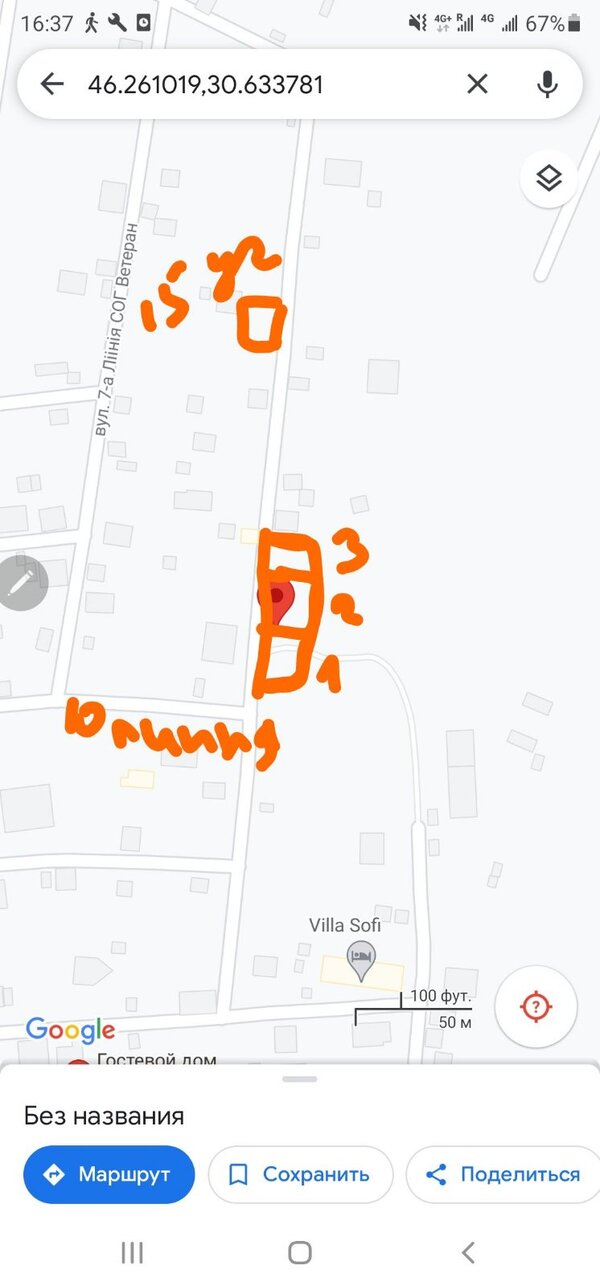The width and height of the screenshot is (600, 1286).
Task: Start voice search with the microphone
Action: tap(546, 84)
